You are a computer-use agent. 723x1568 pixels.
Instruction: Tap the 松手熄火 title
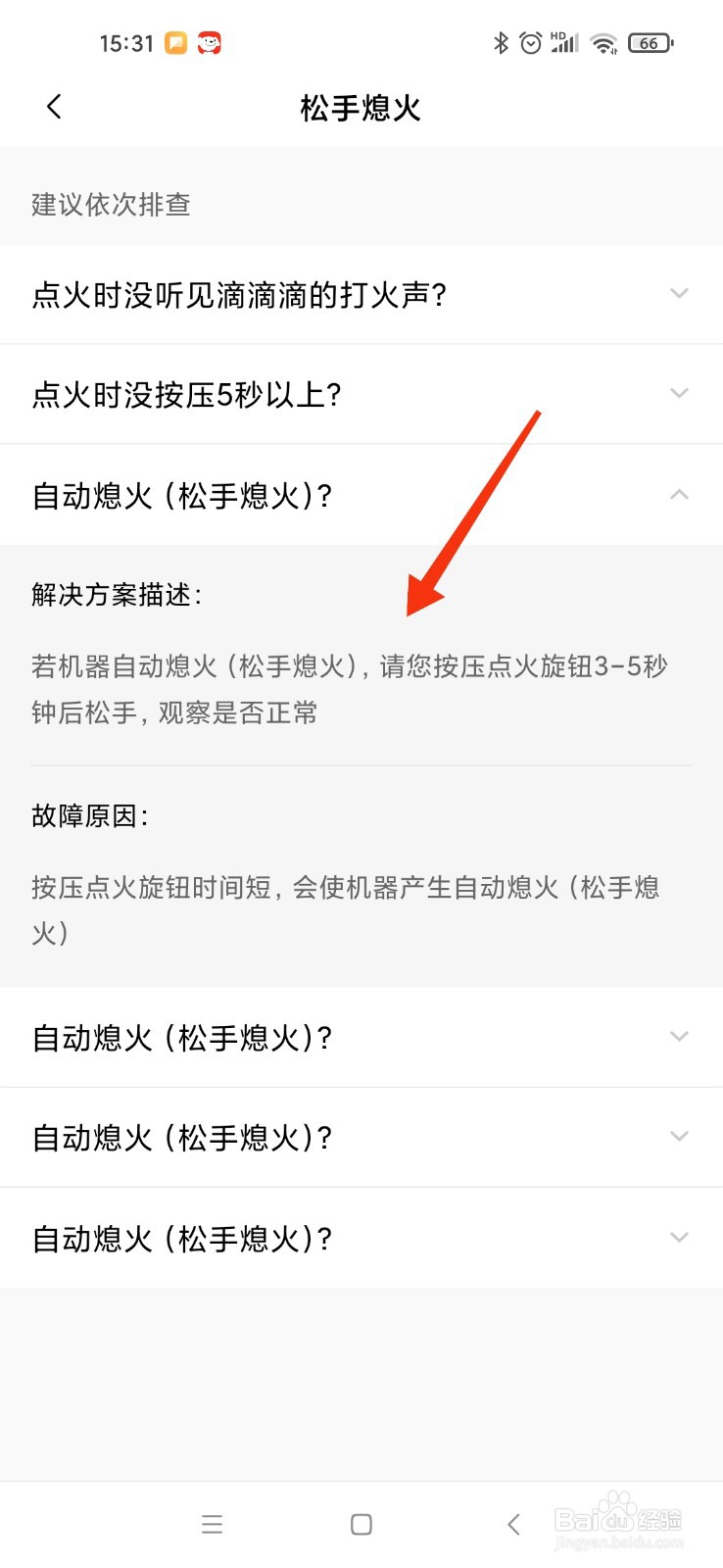coord(361,108)
